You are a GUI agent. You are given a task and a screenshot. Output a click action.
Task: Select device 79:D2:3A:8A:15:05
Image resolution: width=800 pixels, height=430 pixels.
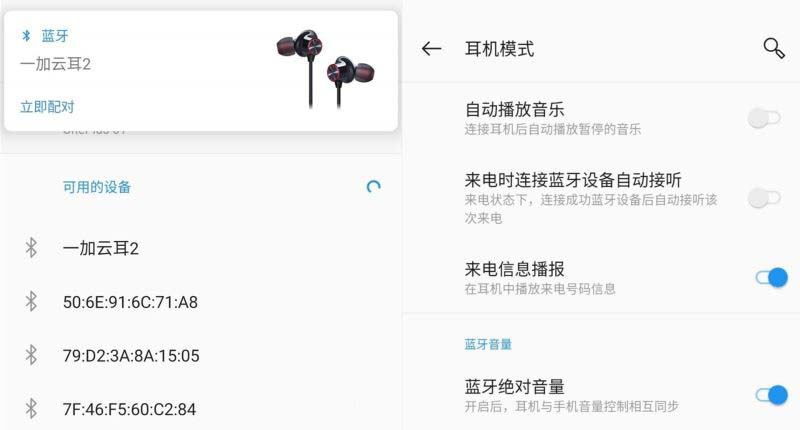130,355
